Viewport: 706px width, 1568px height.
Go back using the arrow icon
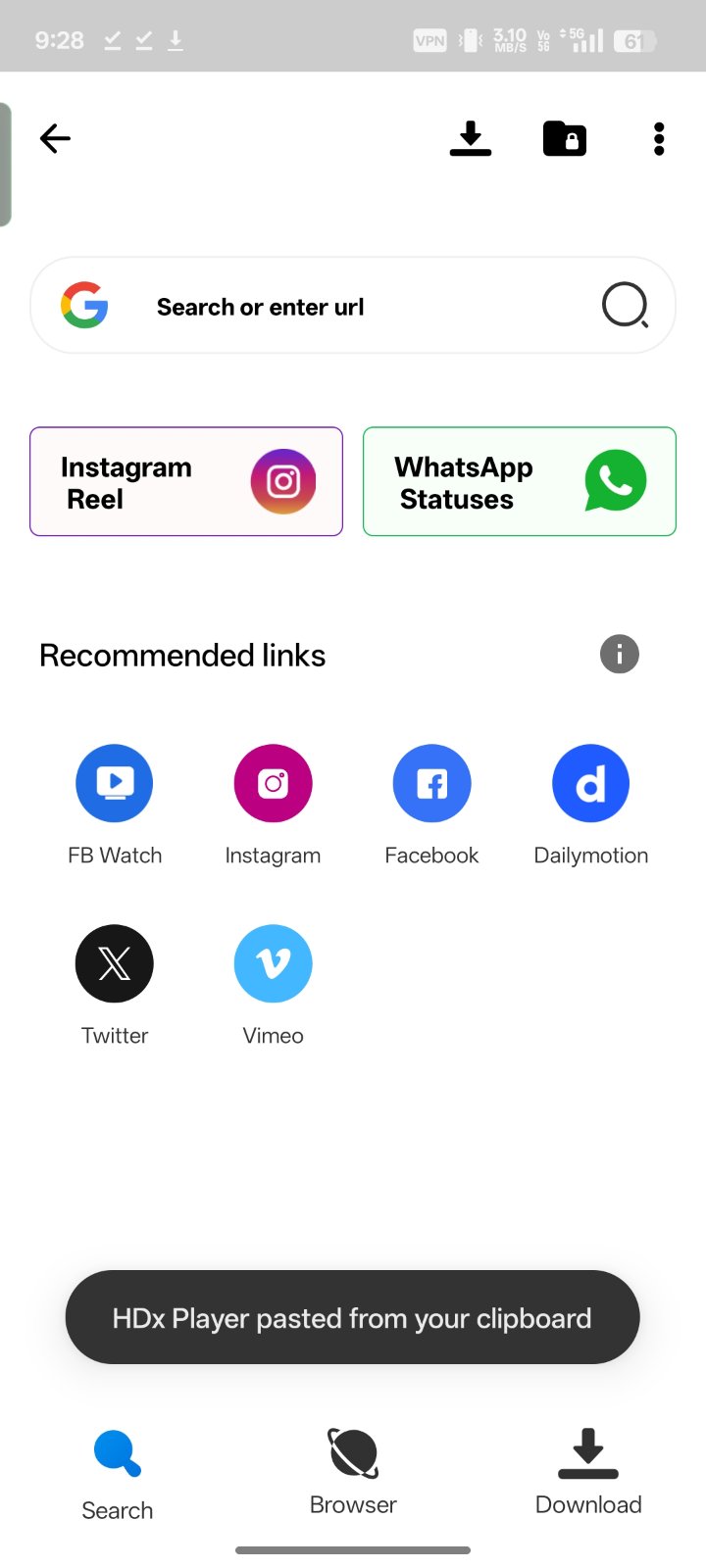[x=55, y=139]
